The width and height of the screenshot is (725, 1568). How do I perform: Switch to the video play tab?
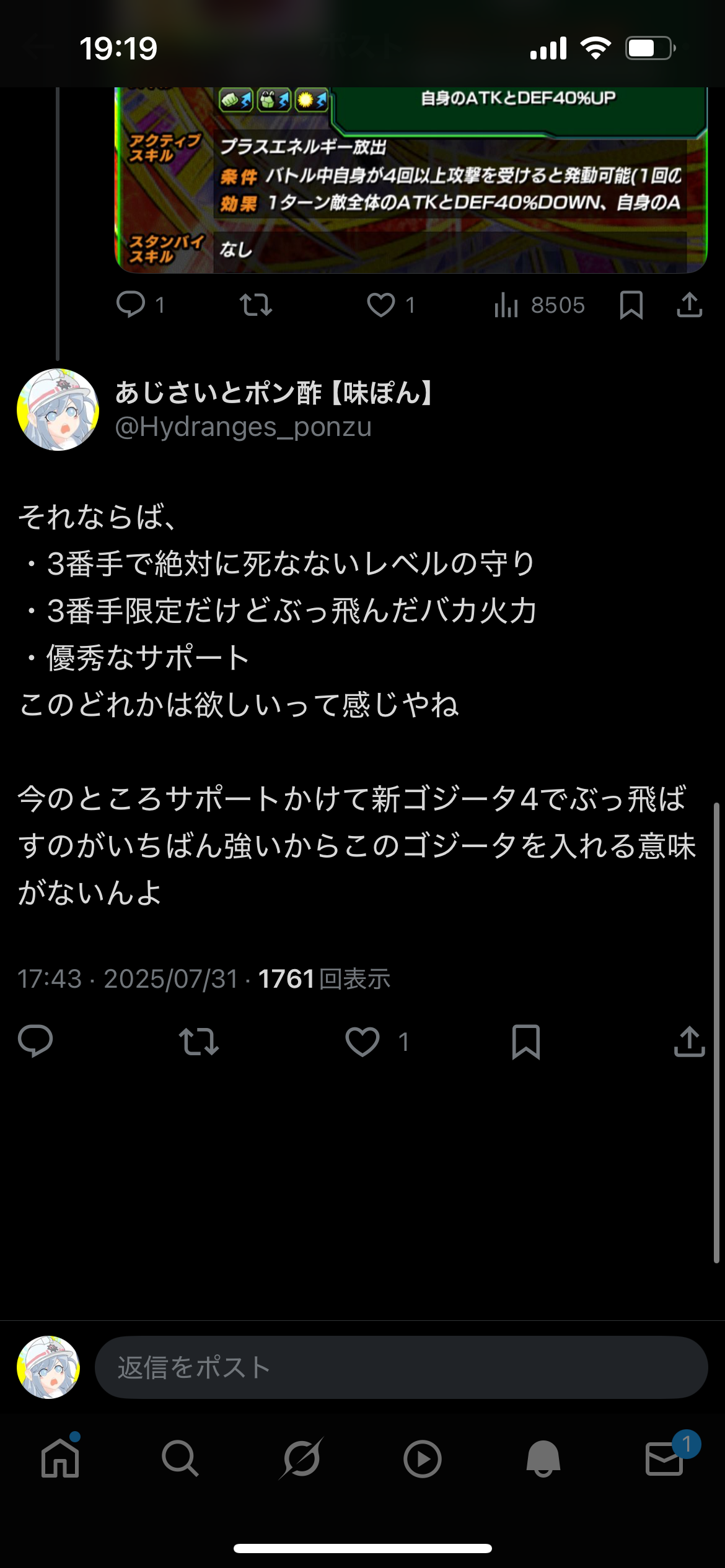pos(422,1459)
